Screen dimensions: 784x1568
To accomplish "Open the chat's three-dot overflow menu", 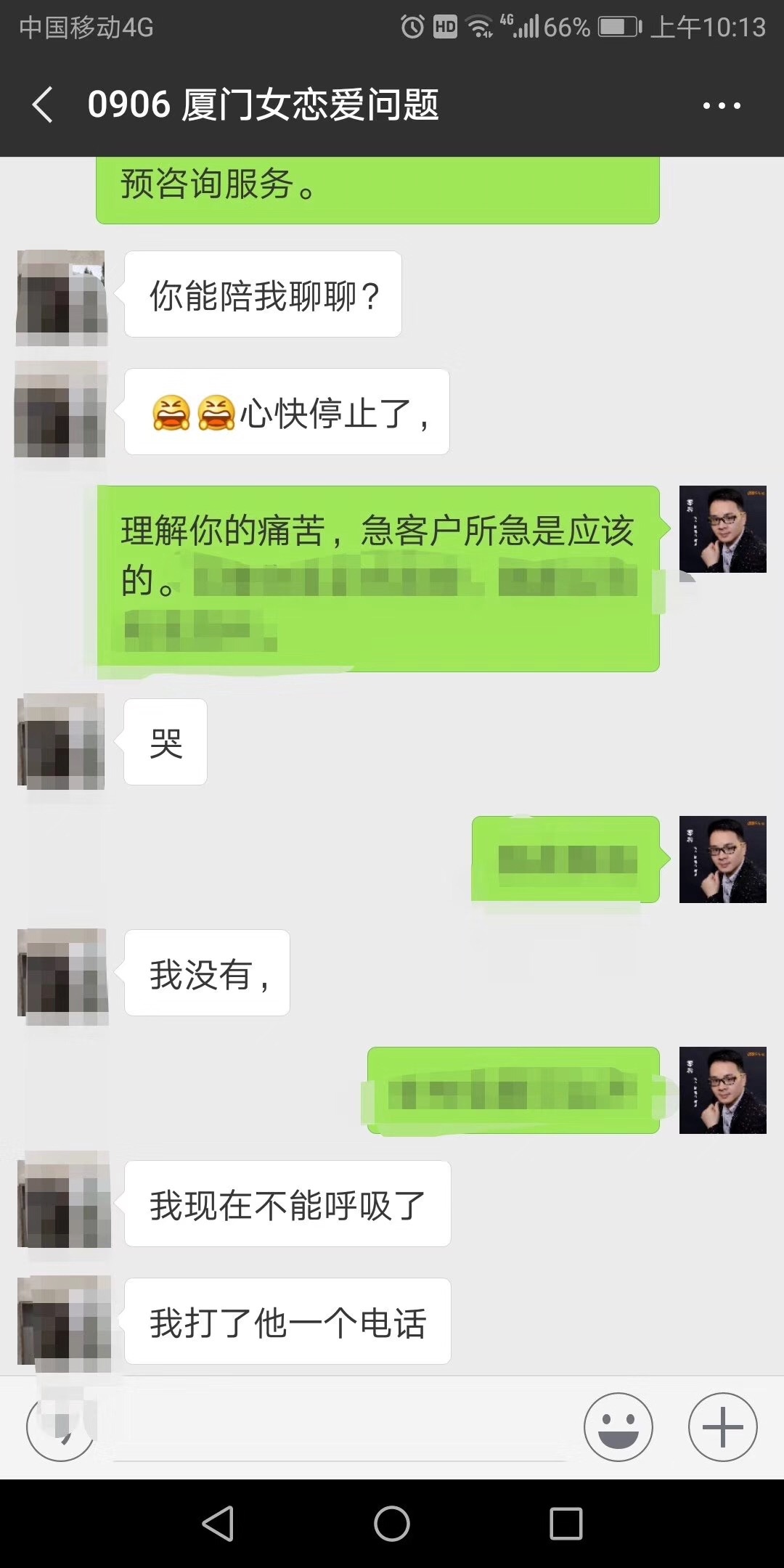I will (x=722, y=105).
